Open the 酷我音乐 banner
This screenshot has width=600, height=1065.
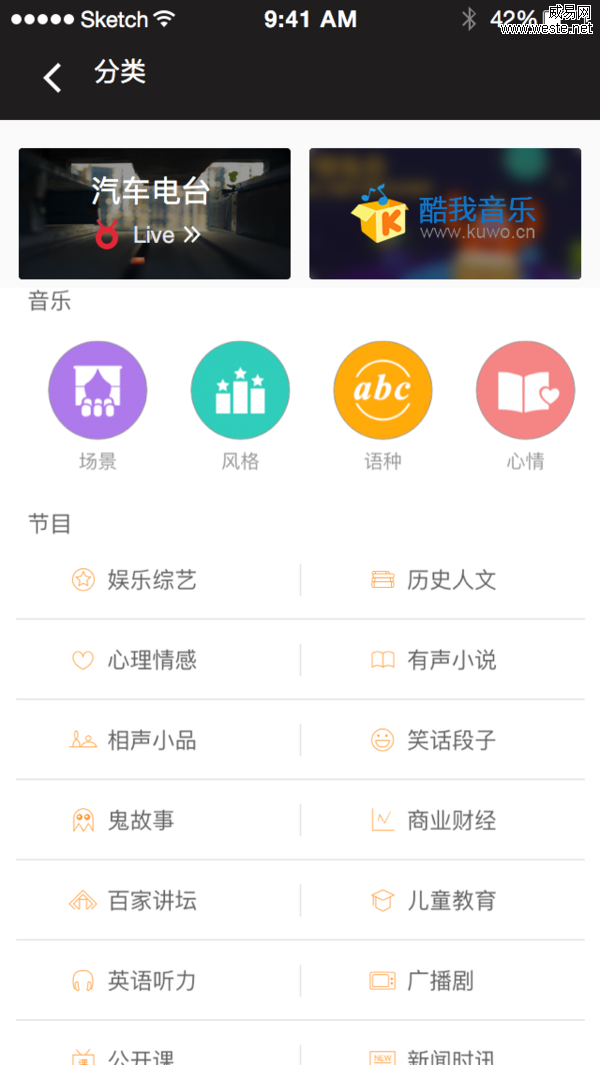[x=445, y=213]
